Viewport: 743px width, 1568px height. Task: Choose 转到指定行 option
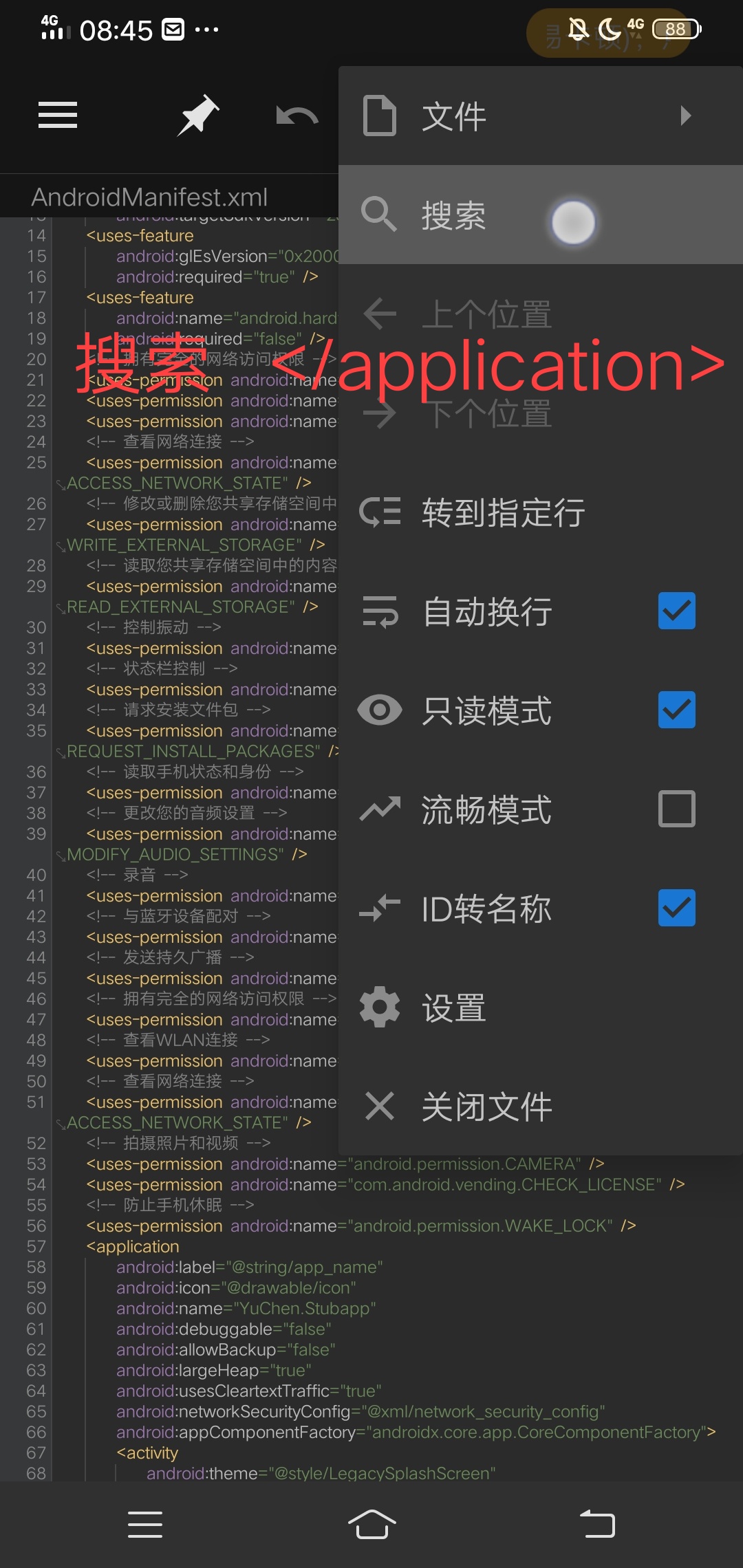pyautogui.click(x=503, y=512)
